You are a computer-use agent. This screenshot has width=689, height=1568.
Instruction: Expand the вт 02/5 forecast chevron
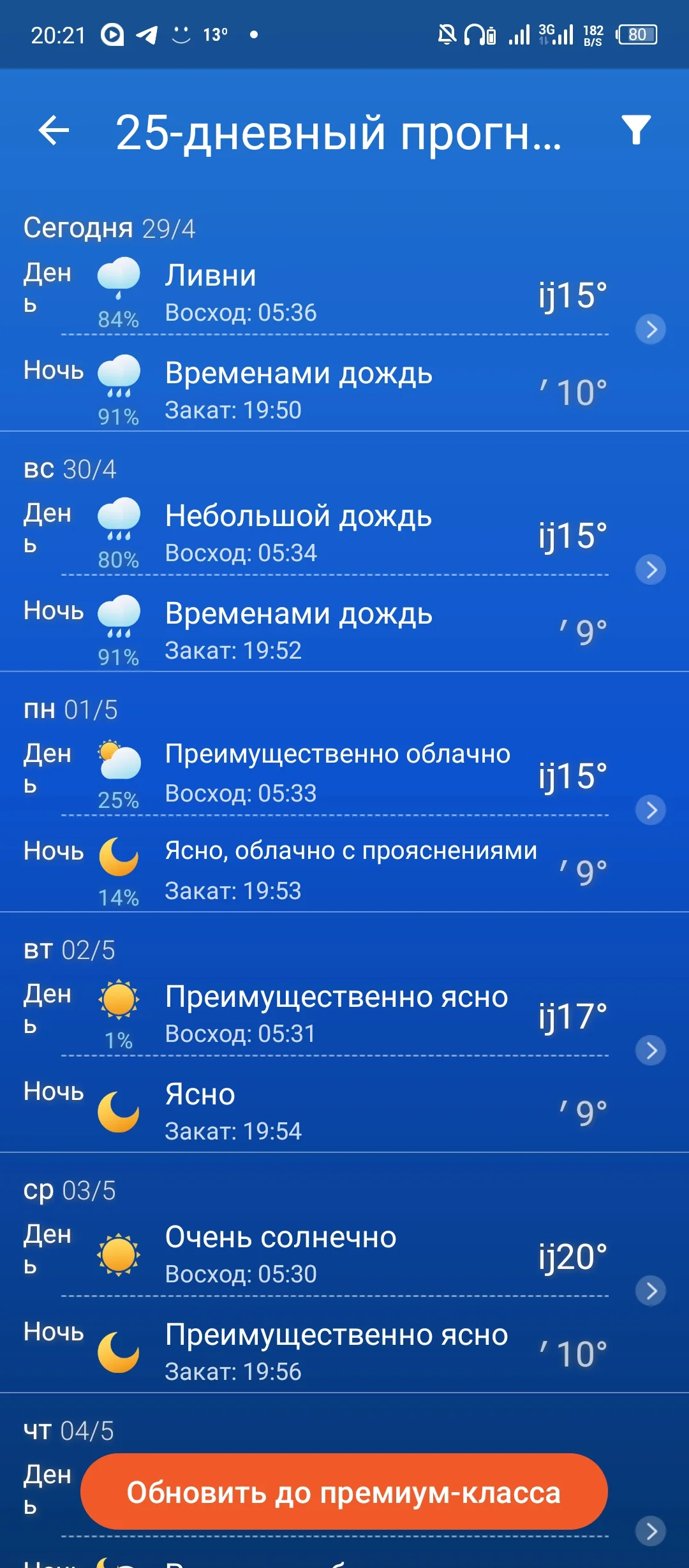click(652, 1049)
